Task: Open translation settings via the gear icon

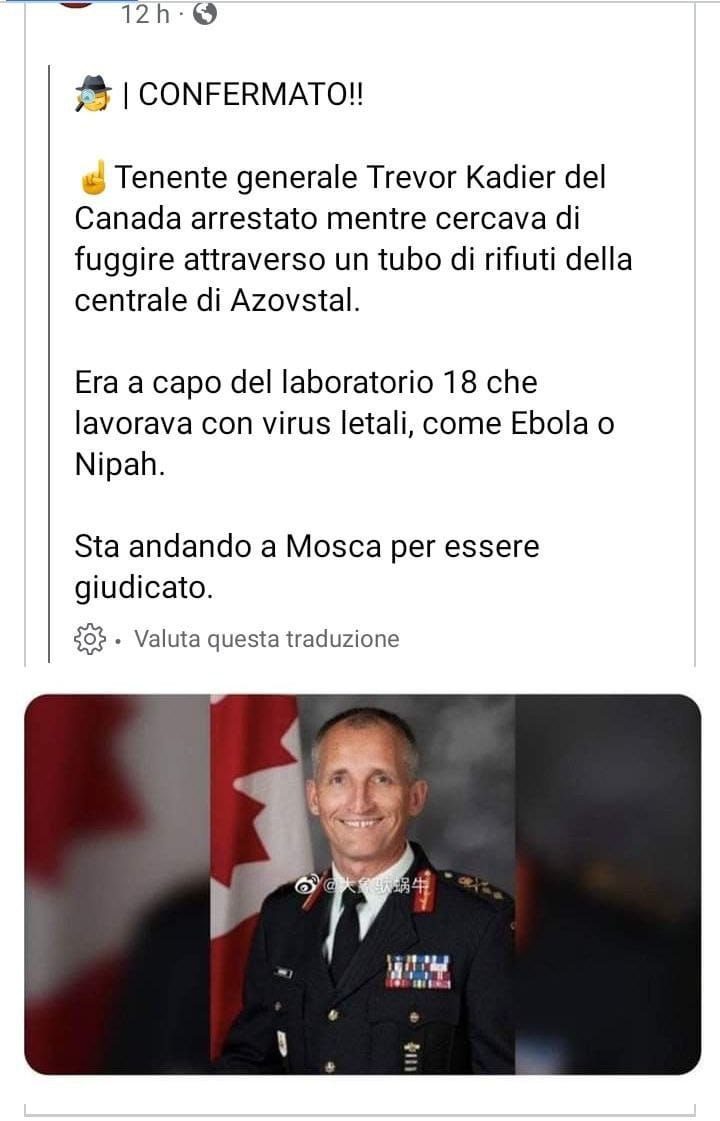Action: click(x=90, y=638)
